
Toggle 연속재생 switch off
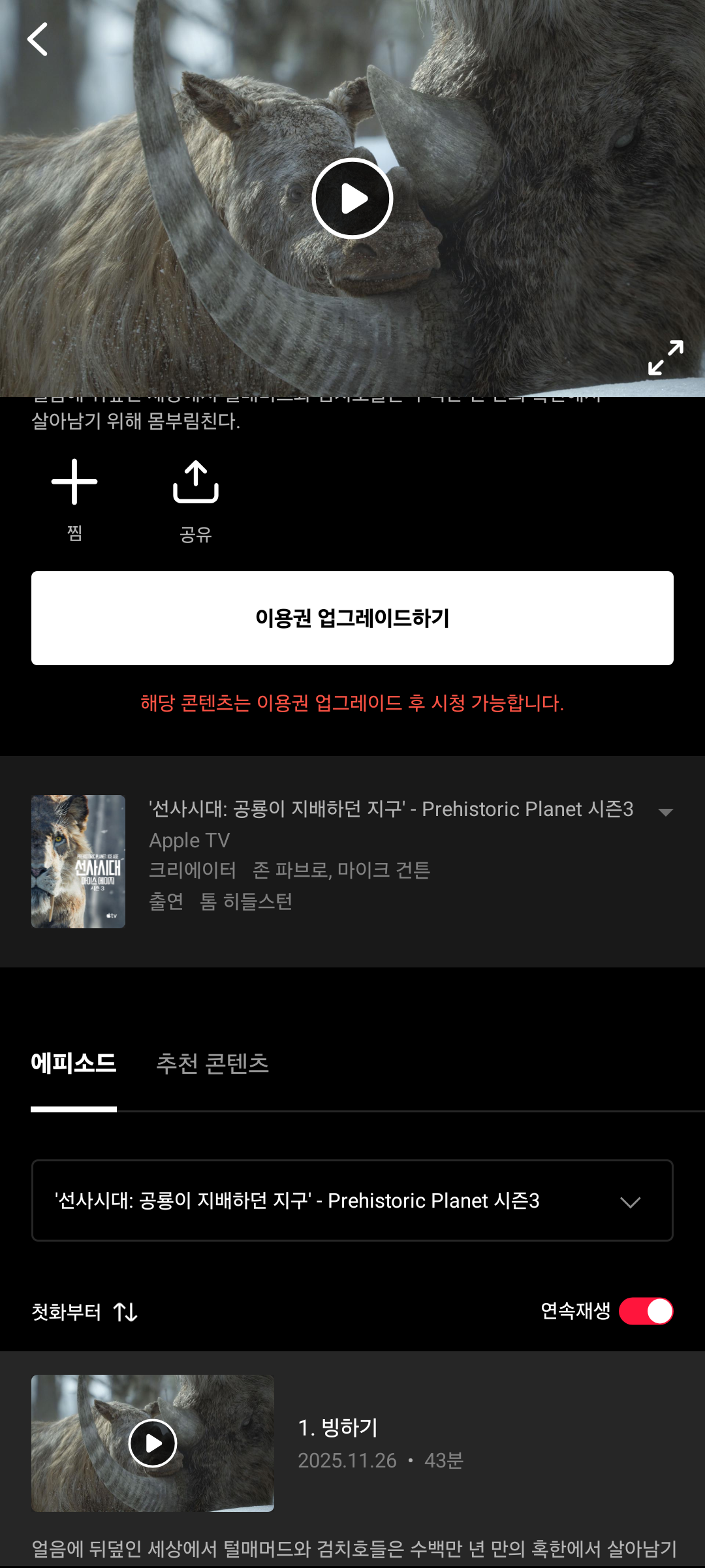click(646, 1311)
